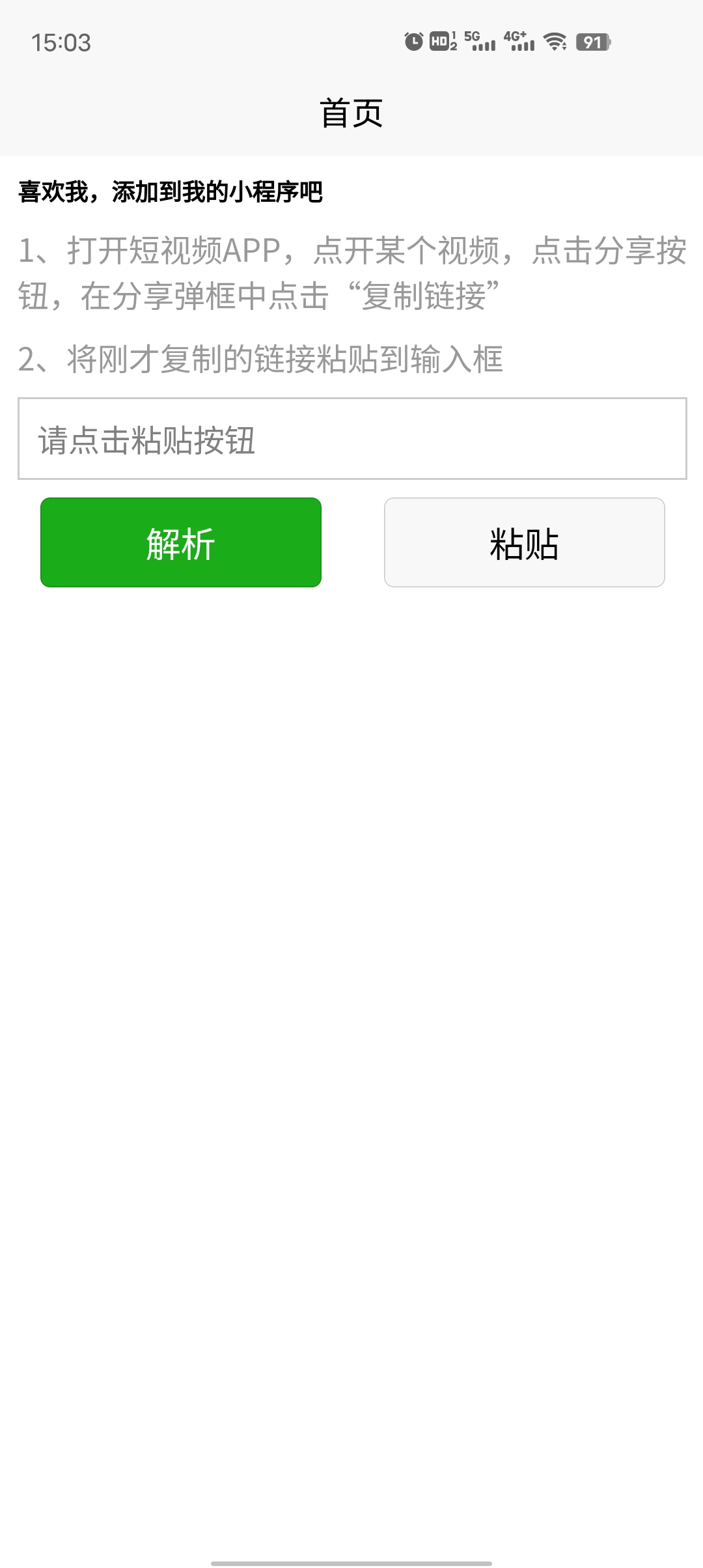The image size is (703, 1568).
Task: Tap the 粘贴 button to paste
Action: pos(525,542)
